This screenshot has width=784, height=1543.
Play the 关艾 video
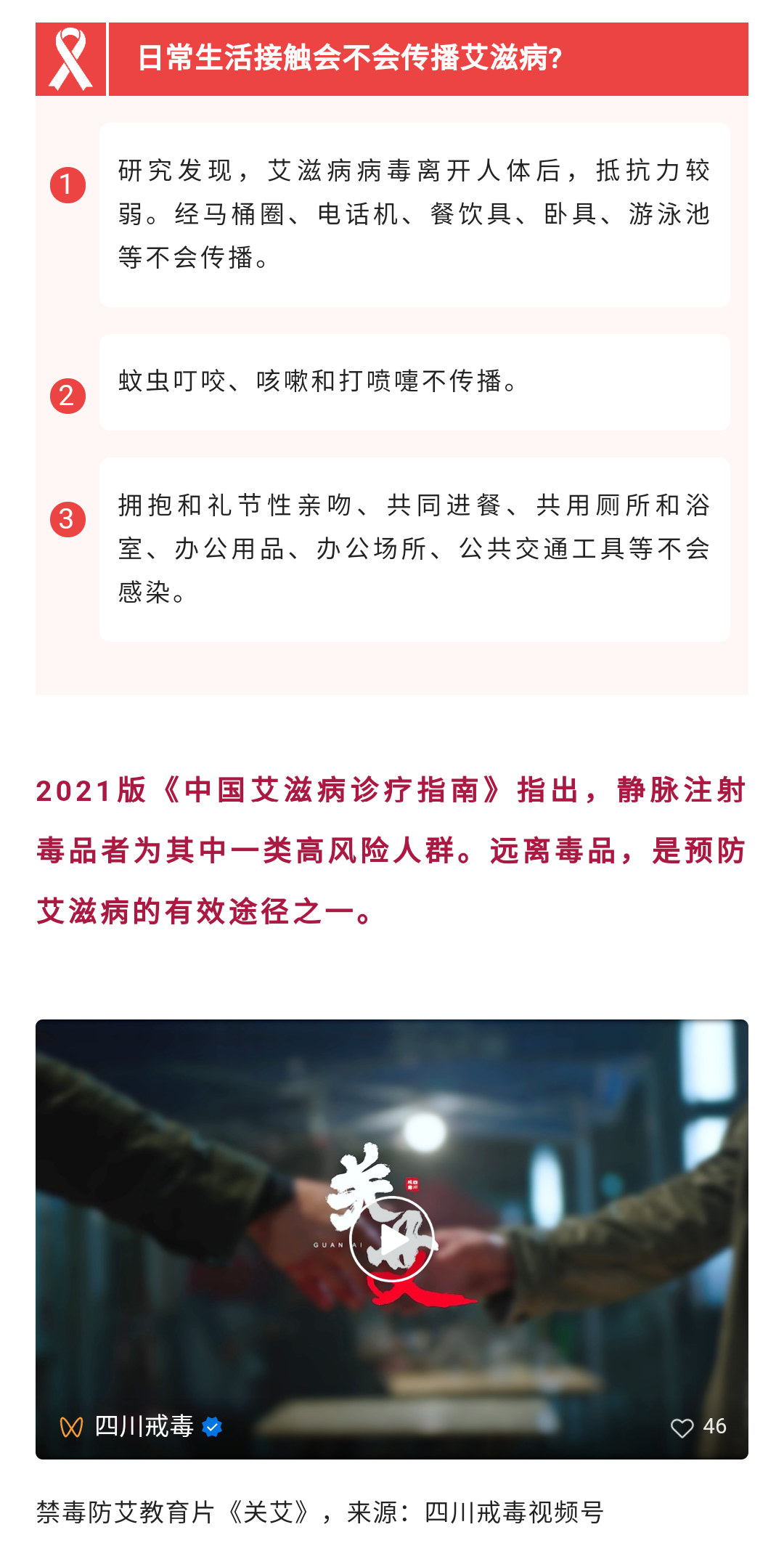click(x=392, y=1239)
